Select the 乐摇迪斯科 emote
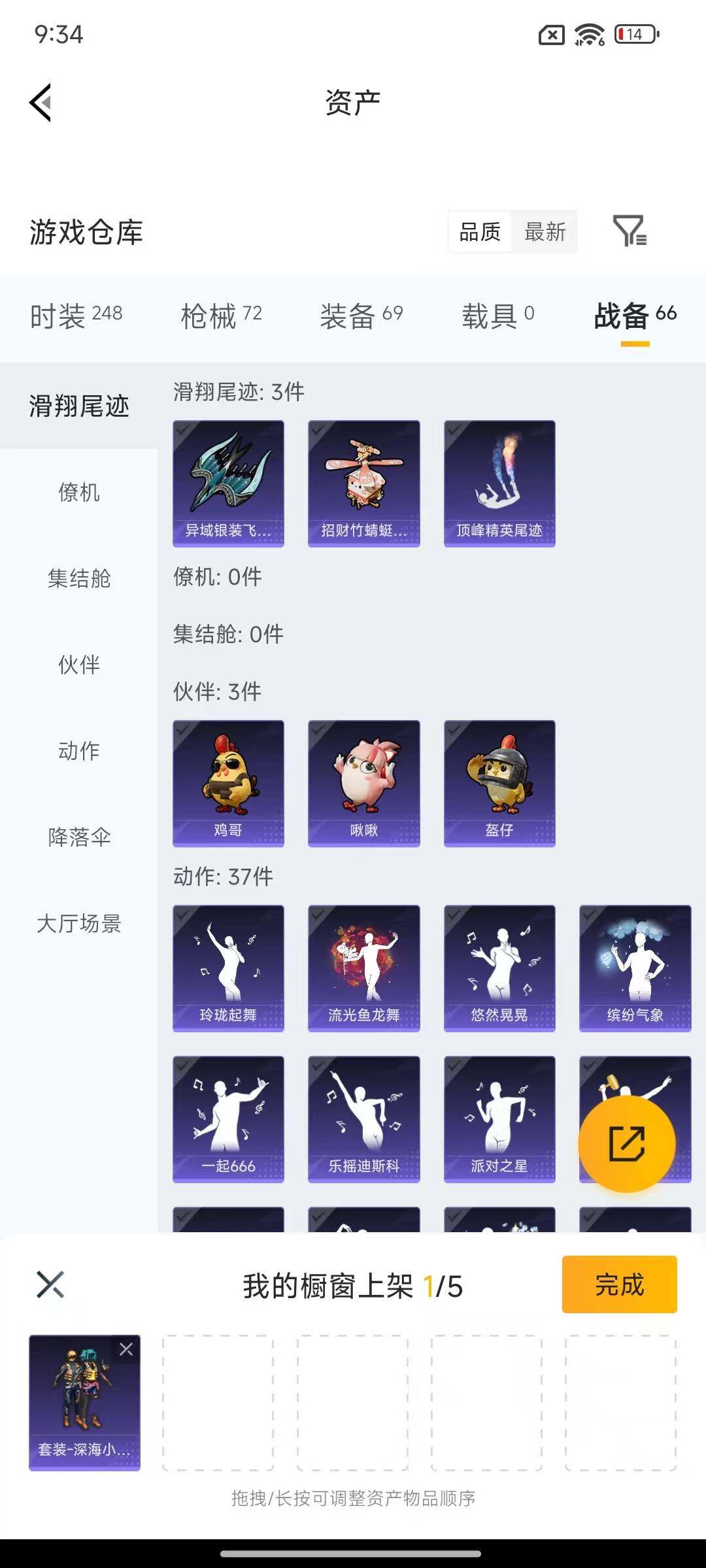The image size is (706, 1568). [x=363, y=1119]
